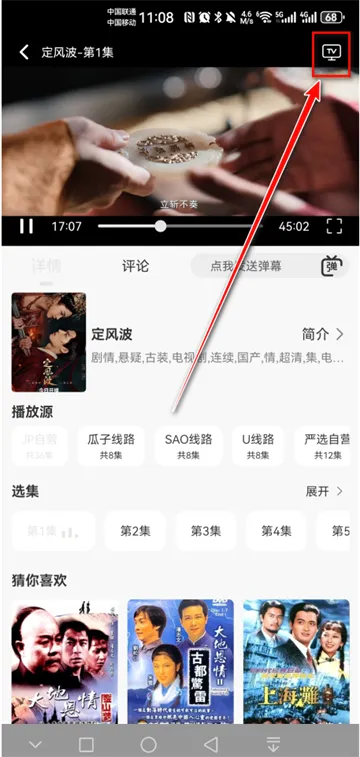360x757 pixels.
Task: Select the SAO线路 playback source
Action: tap(188, 446)
